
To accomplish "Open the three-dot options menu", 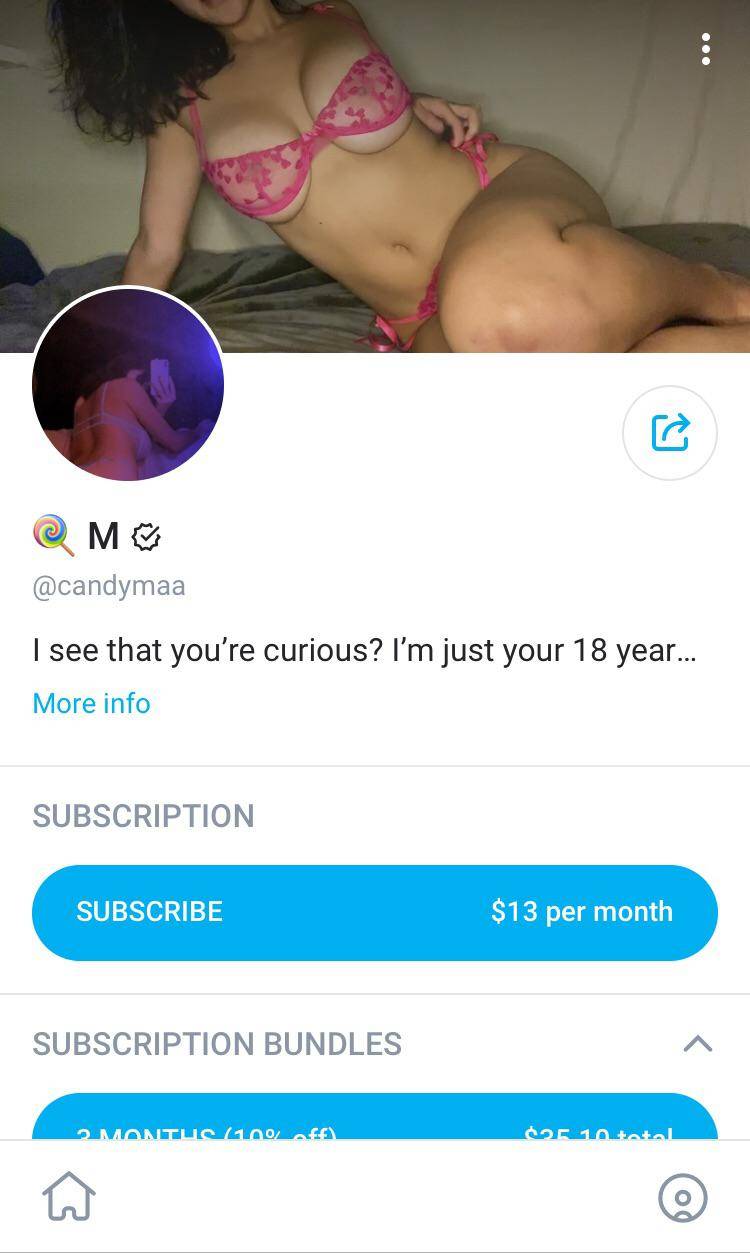I will pos(707,46).
